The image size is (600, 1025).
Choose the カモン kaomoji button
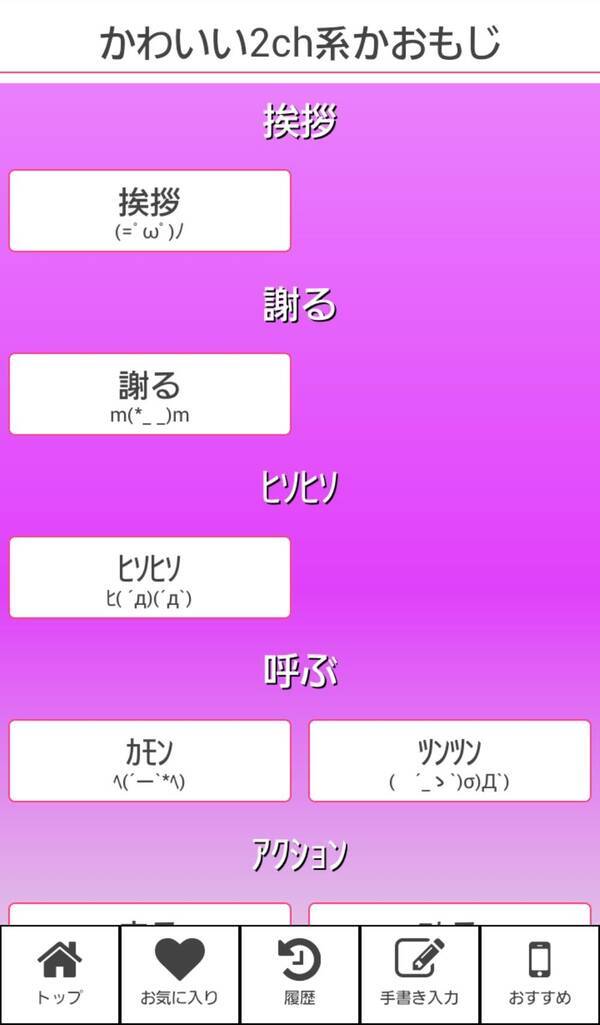pos(150,761)
